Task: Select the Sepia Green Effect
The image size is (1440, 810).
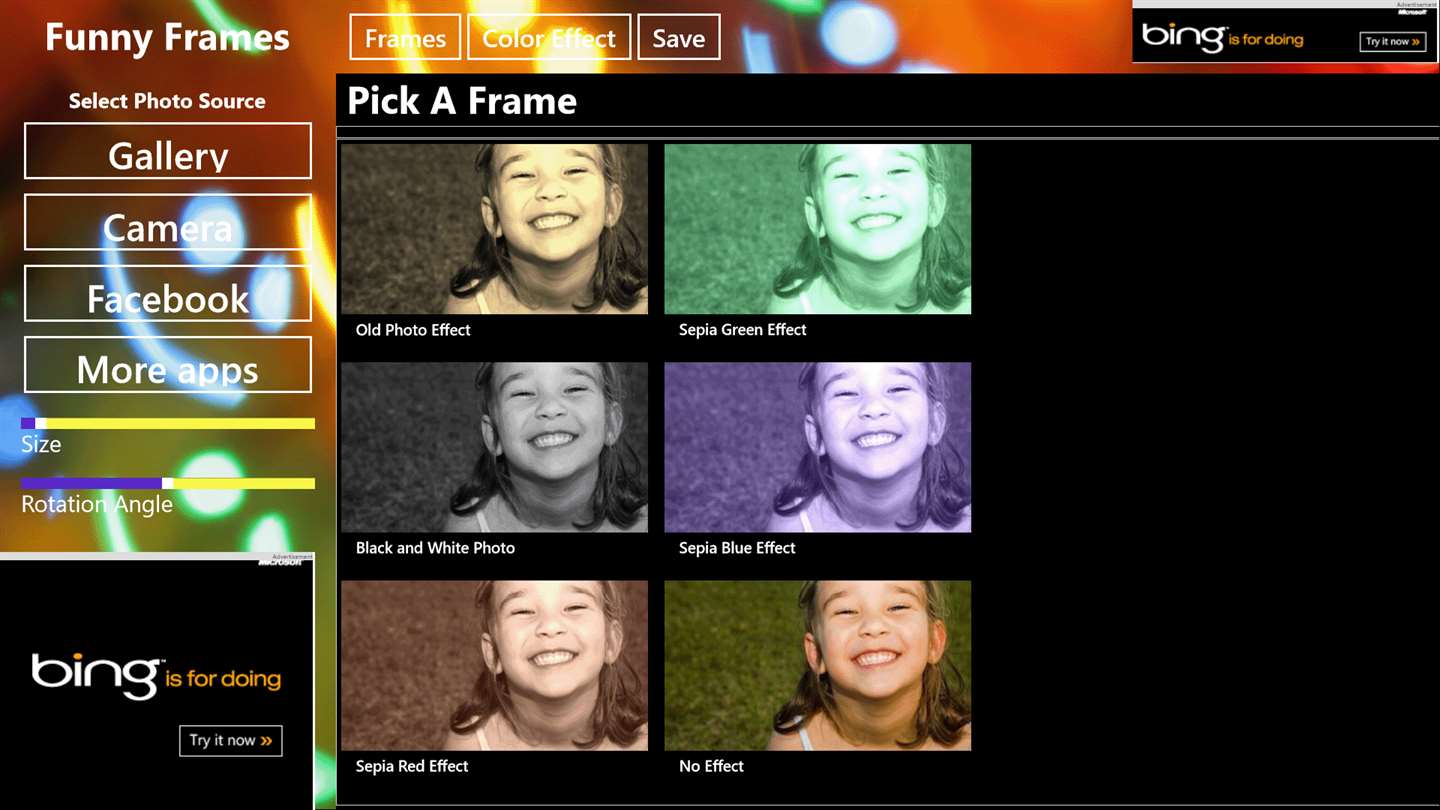Action: coord(817,229)
